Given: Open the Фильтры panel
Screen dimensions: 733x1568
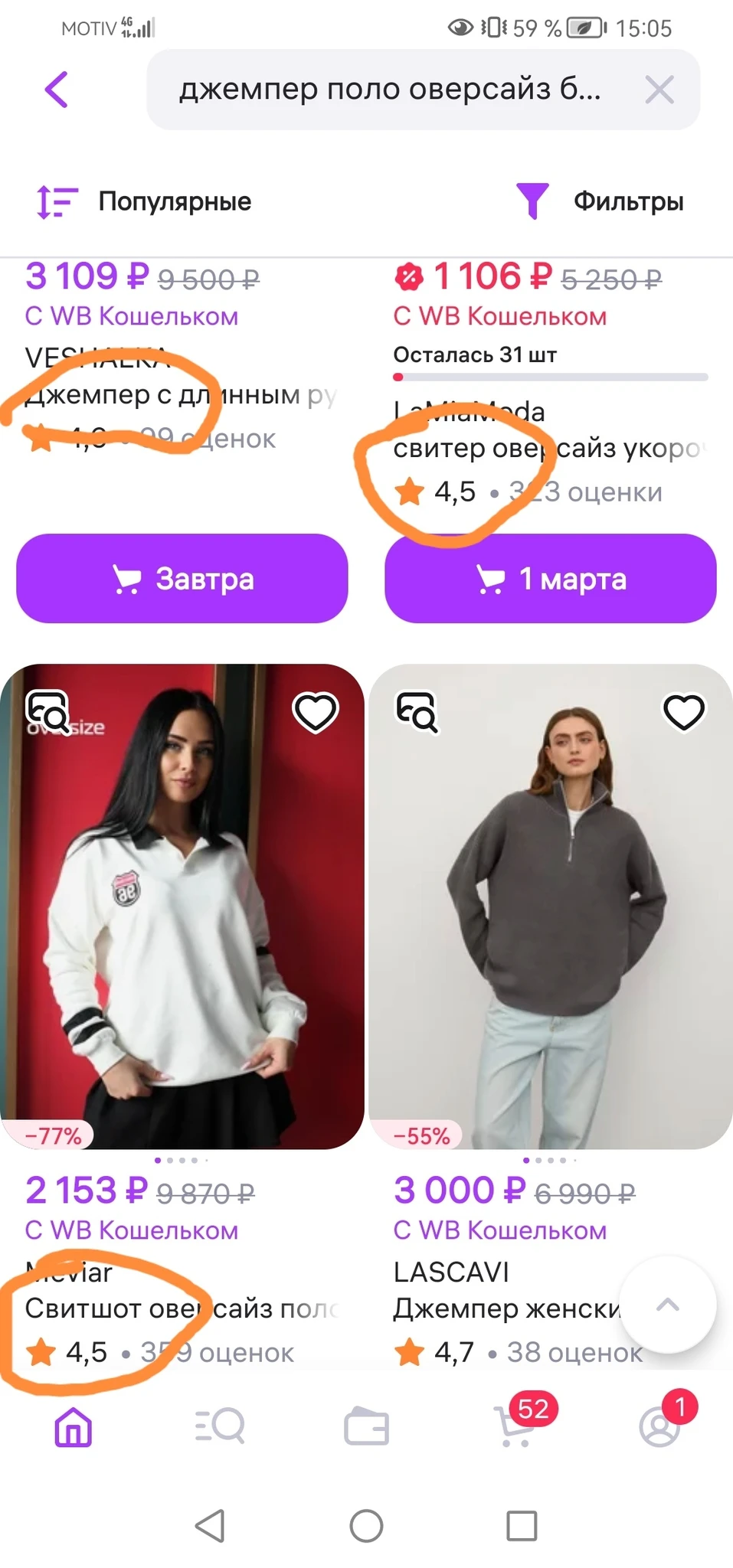Looking at the screenshot, I should [x=600, y=202].
